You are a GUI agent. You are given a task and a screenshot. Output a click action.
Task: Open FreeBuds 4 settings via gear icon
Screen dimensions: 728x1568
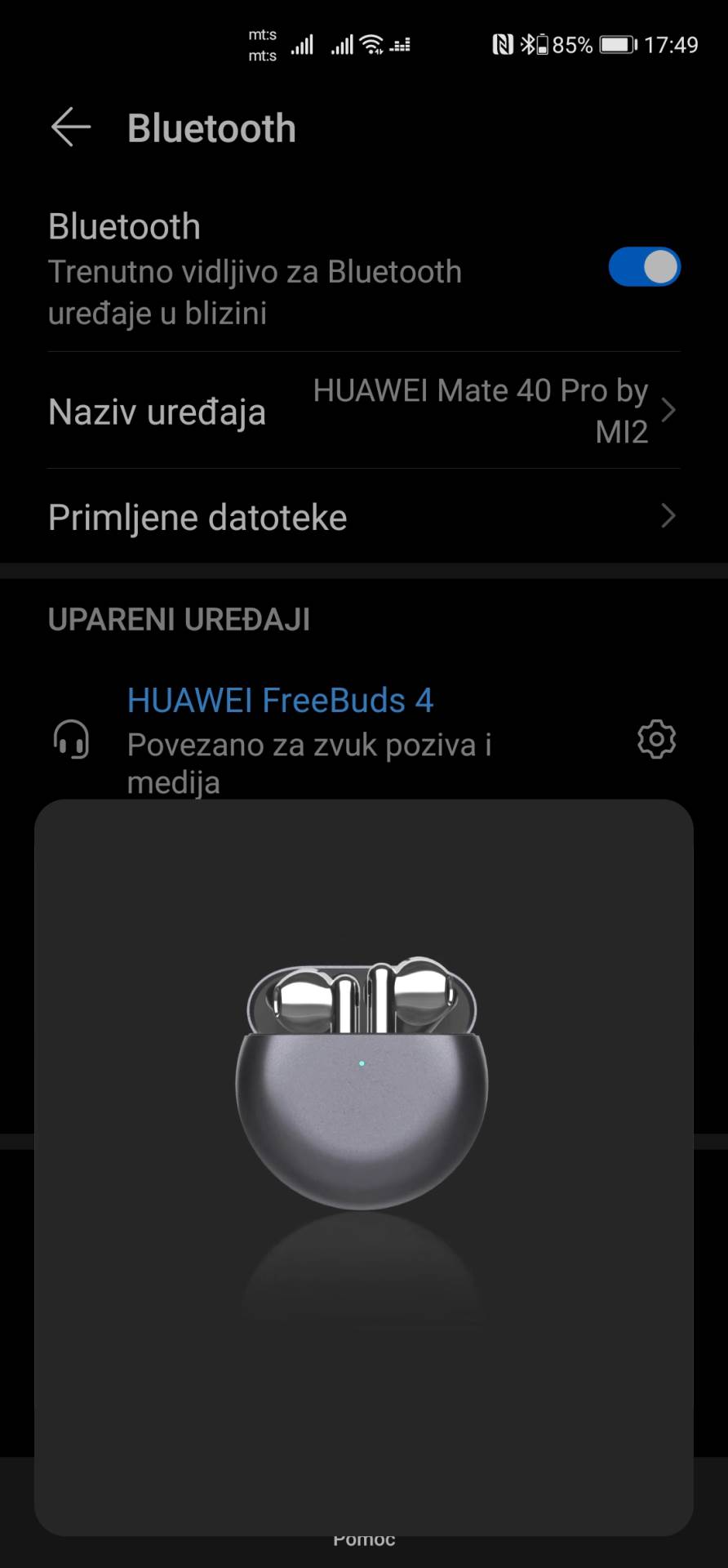click(655, 739)
